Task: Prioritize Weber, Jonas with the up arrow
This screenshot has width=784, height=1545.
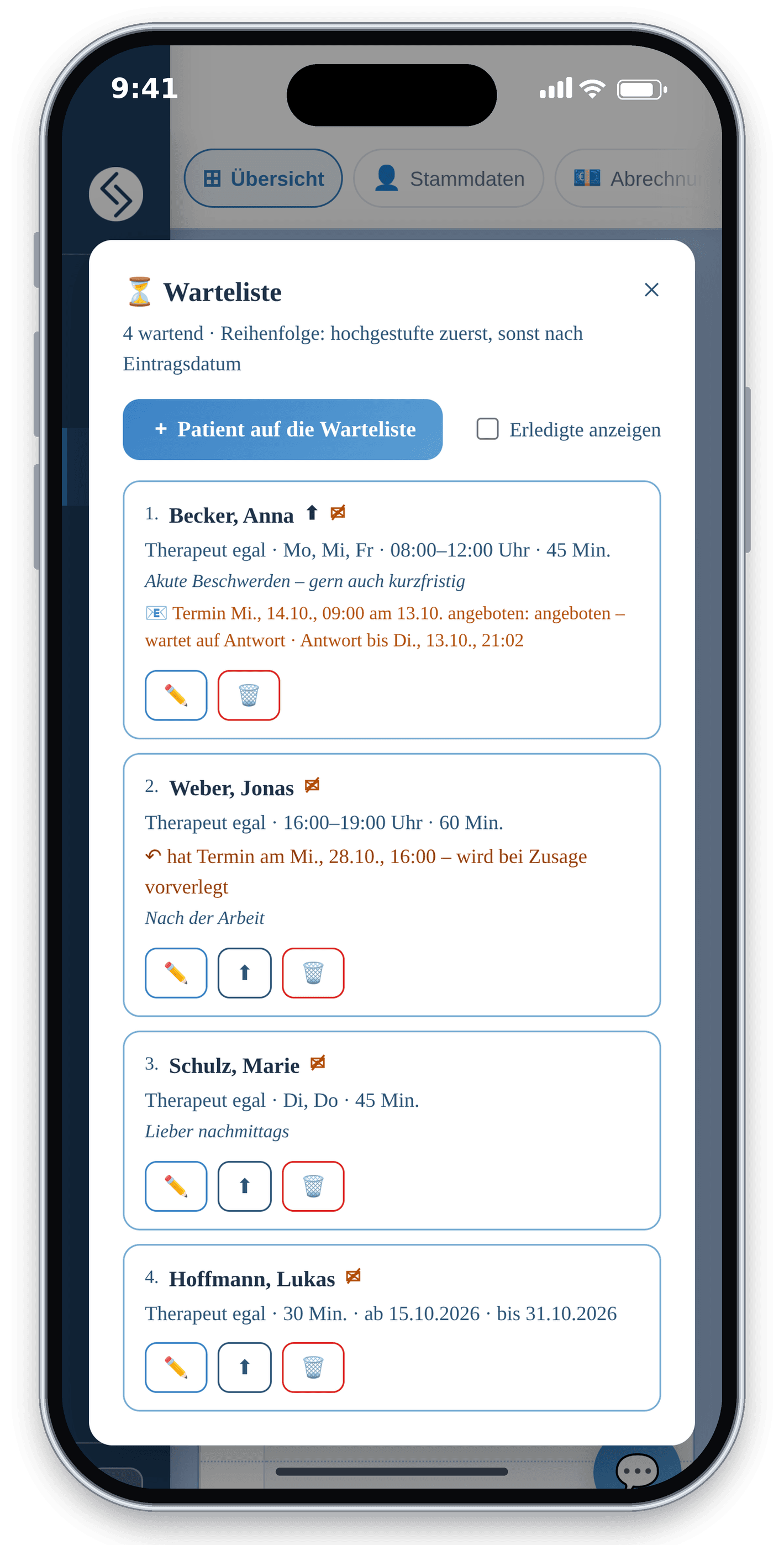Action: pyautogui.click(x=244, y=973)
